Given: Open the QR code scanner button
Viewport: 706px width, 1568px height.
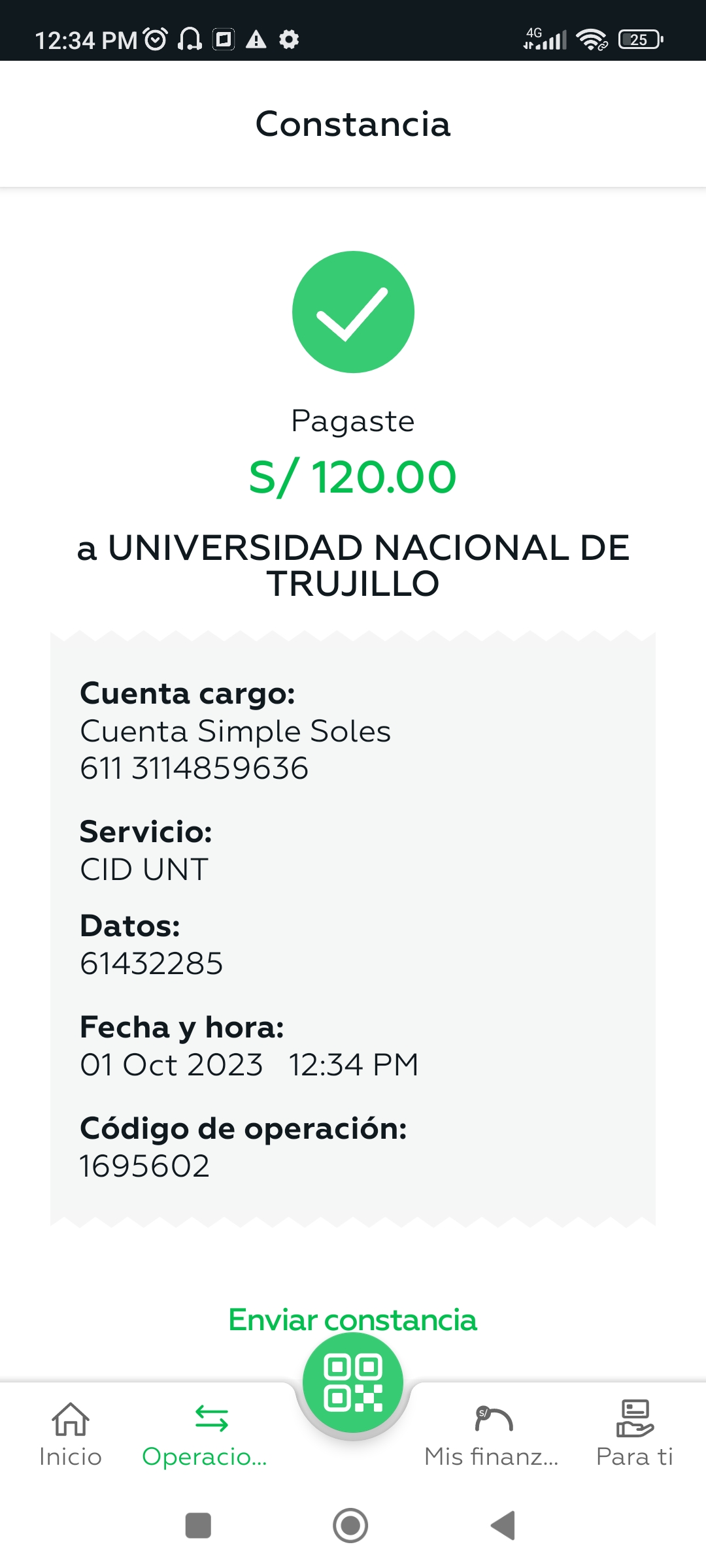Looking at the screenshot, I should point(353,1382).
